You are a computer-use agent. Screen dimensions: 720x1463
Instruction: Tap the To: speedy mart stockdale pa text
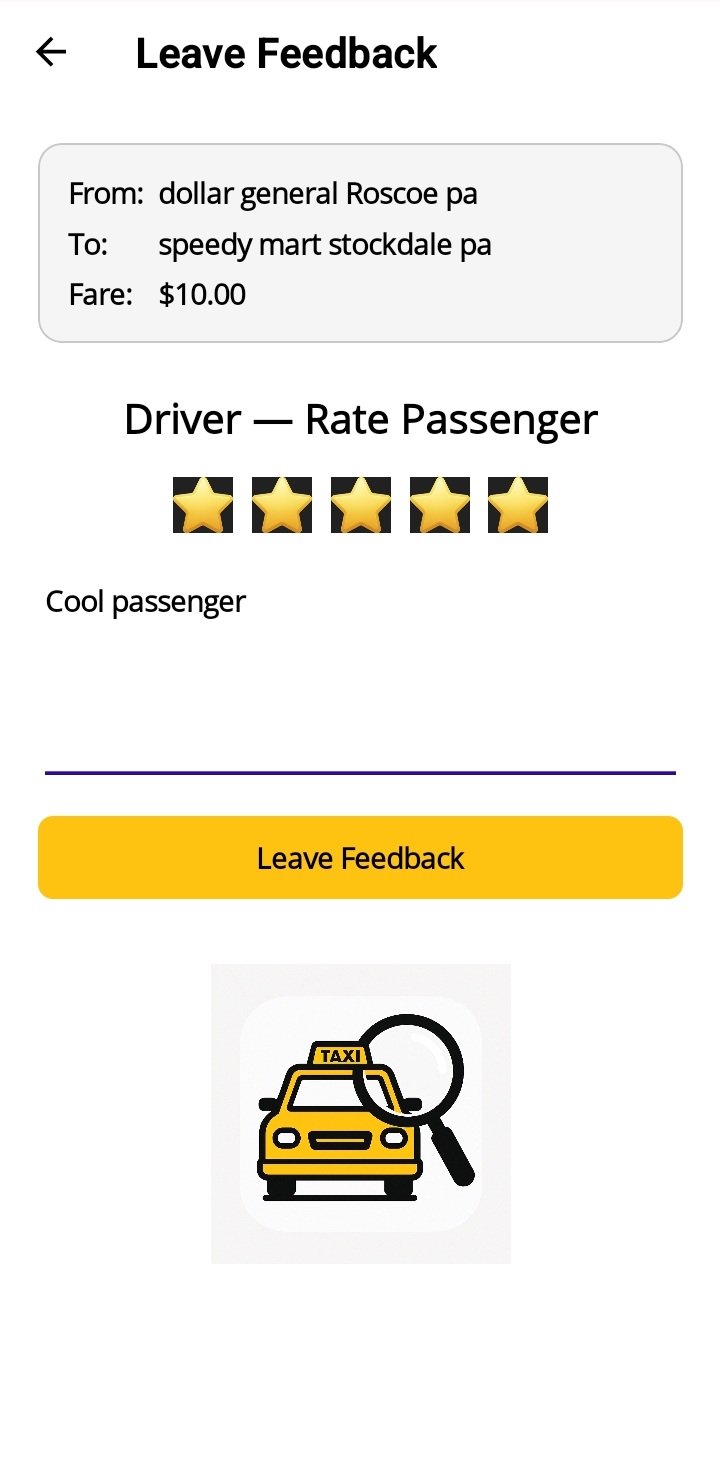coord(279,243)
